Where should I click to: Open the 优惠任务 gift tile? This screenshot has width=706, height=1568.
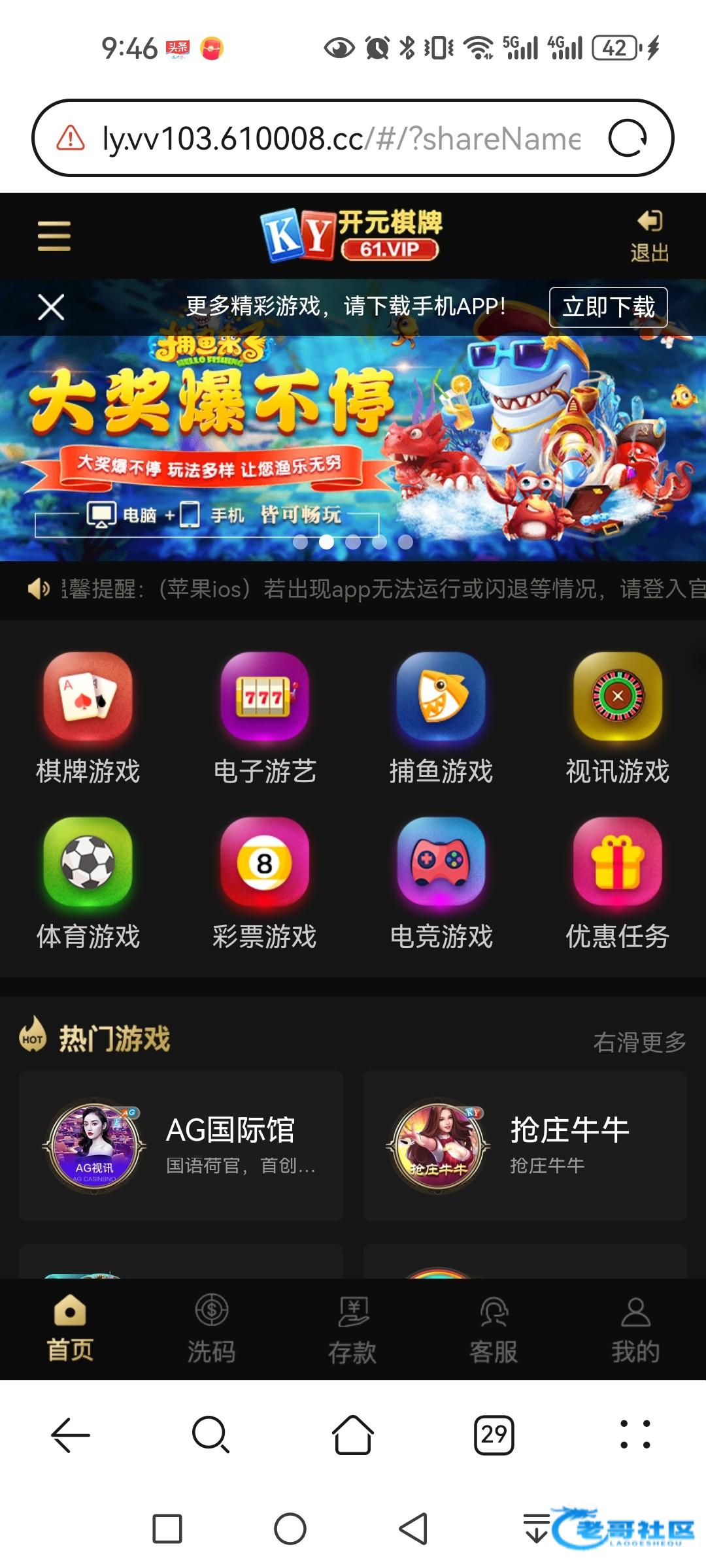(x=618, y=883)
